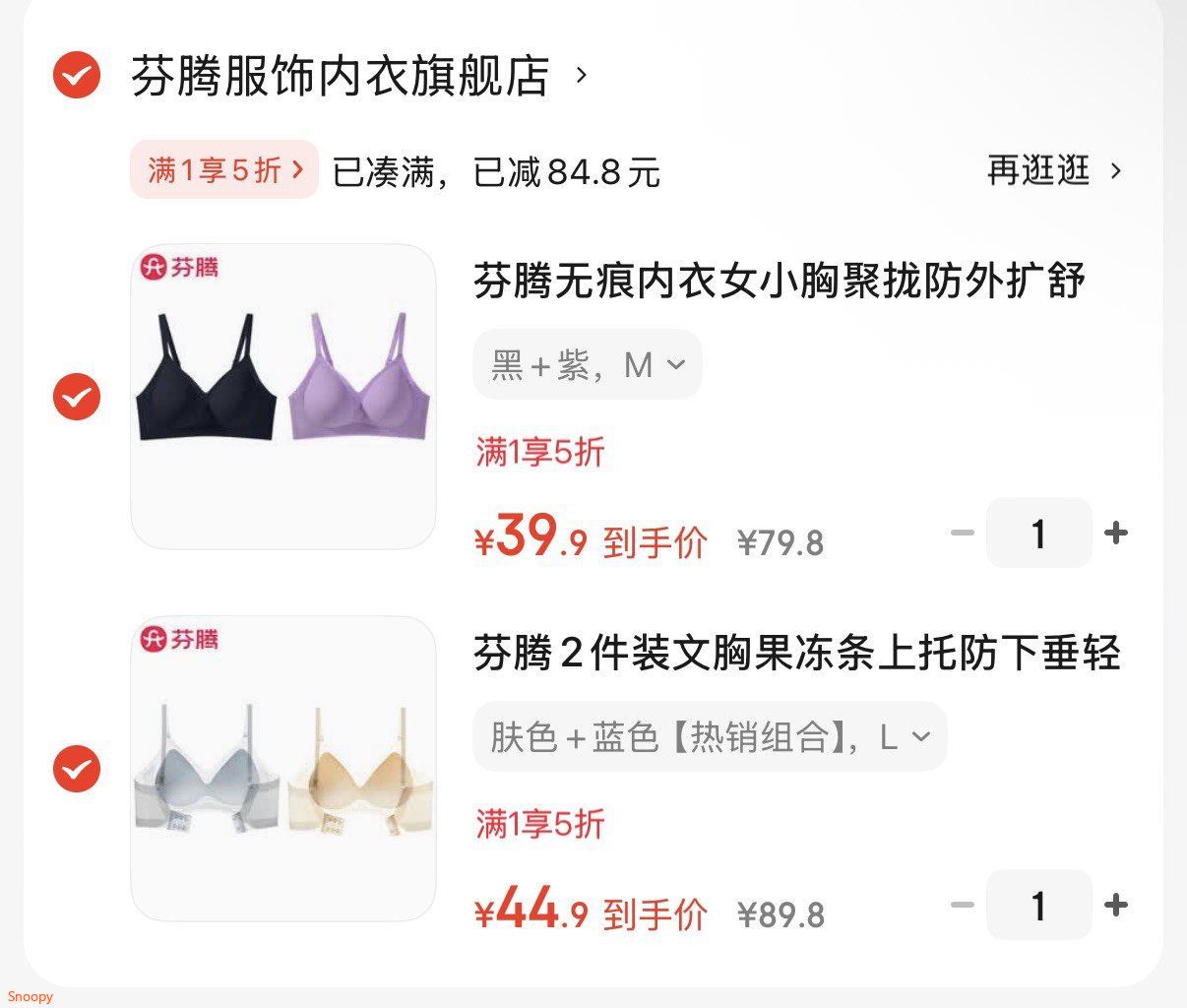Open the 芬腾2件装文胸 product image
Viewport: 1187px width, 1008px height.
coord(283,769)
